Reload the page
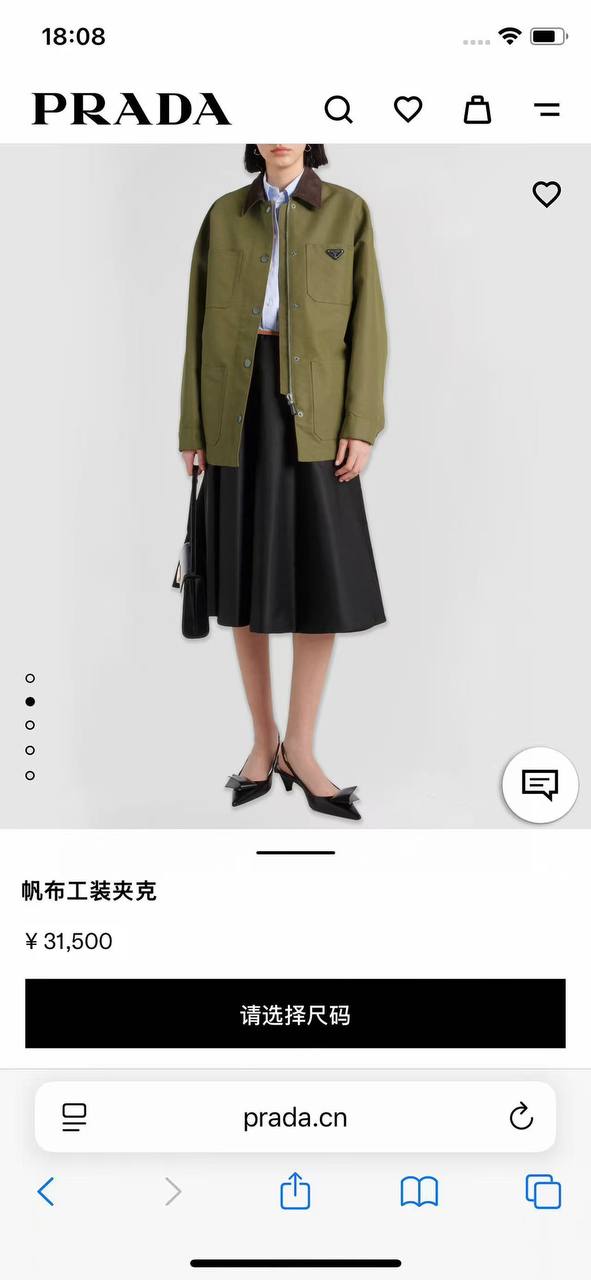Image resolution: width=591 pixels, height=1280 pixels. coord(521,1117)
